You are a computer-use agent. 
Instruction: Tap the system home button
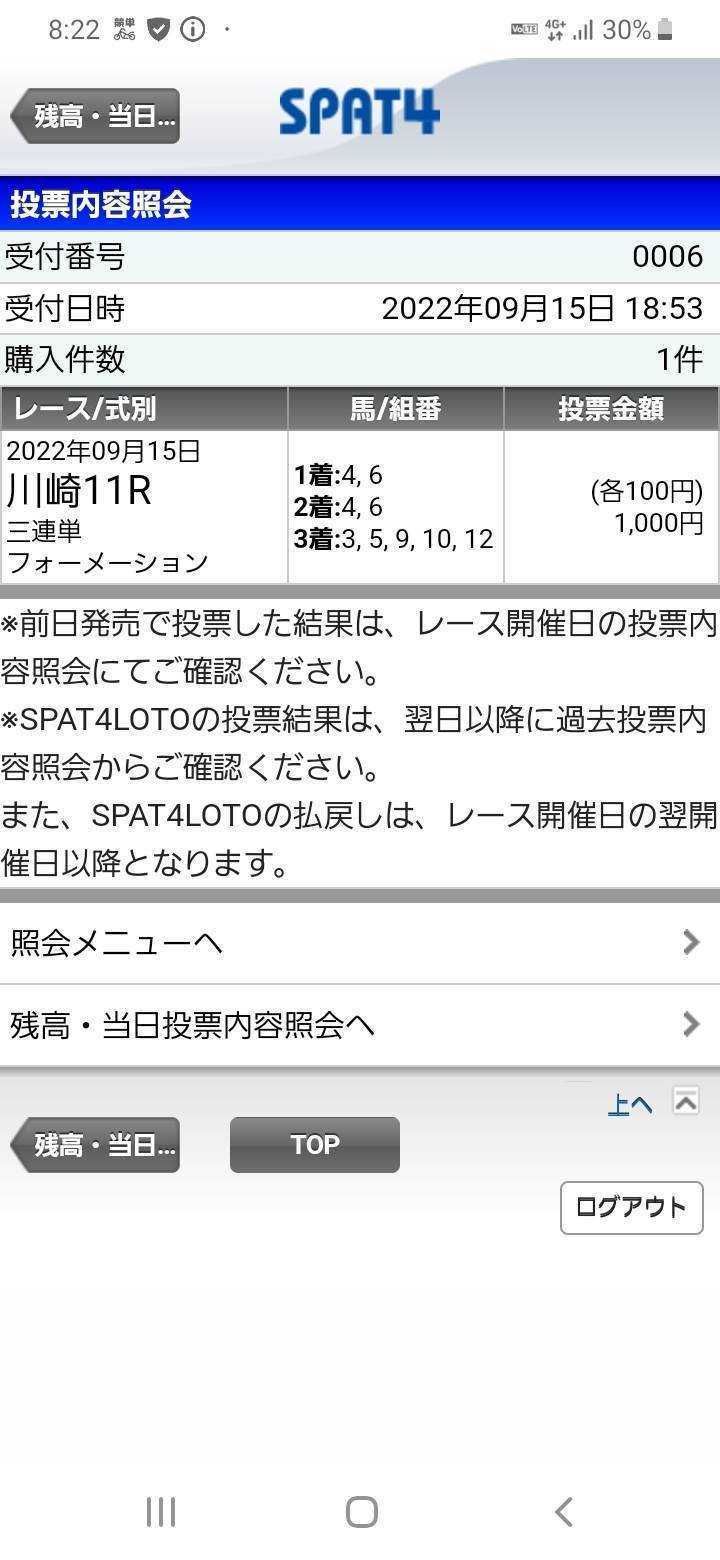point(361,1511)
